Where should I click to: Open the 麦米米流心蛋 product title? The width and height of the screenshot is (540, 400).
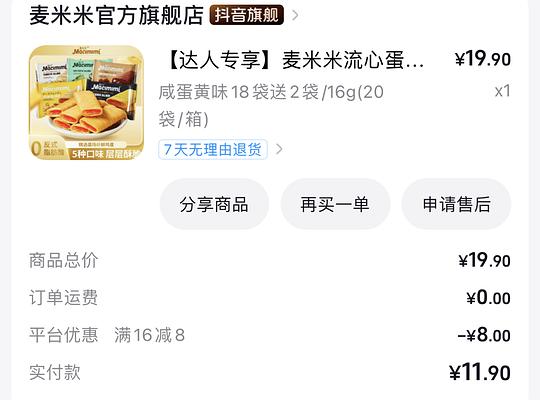point(294,60)
